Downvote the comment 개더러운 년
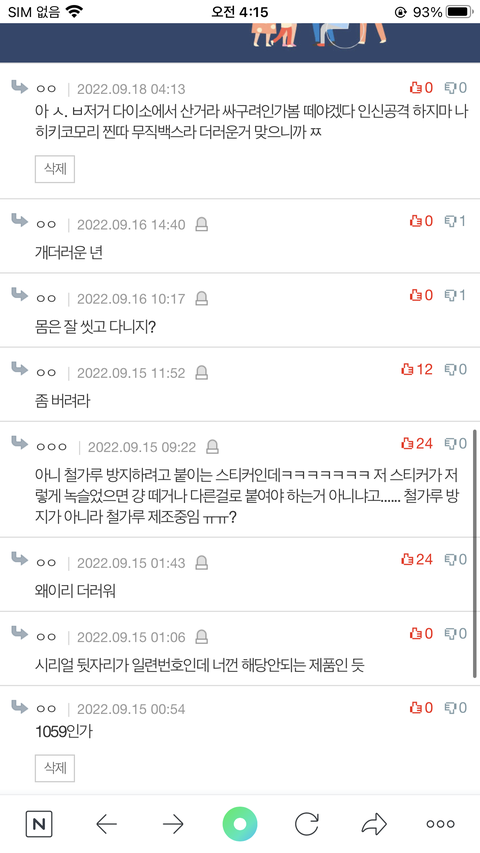Image resolution: width=480 pixels, height=853 pixels. click(456, 221)
